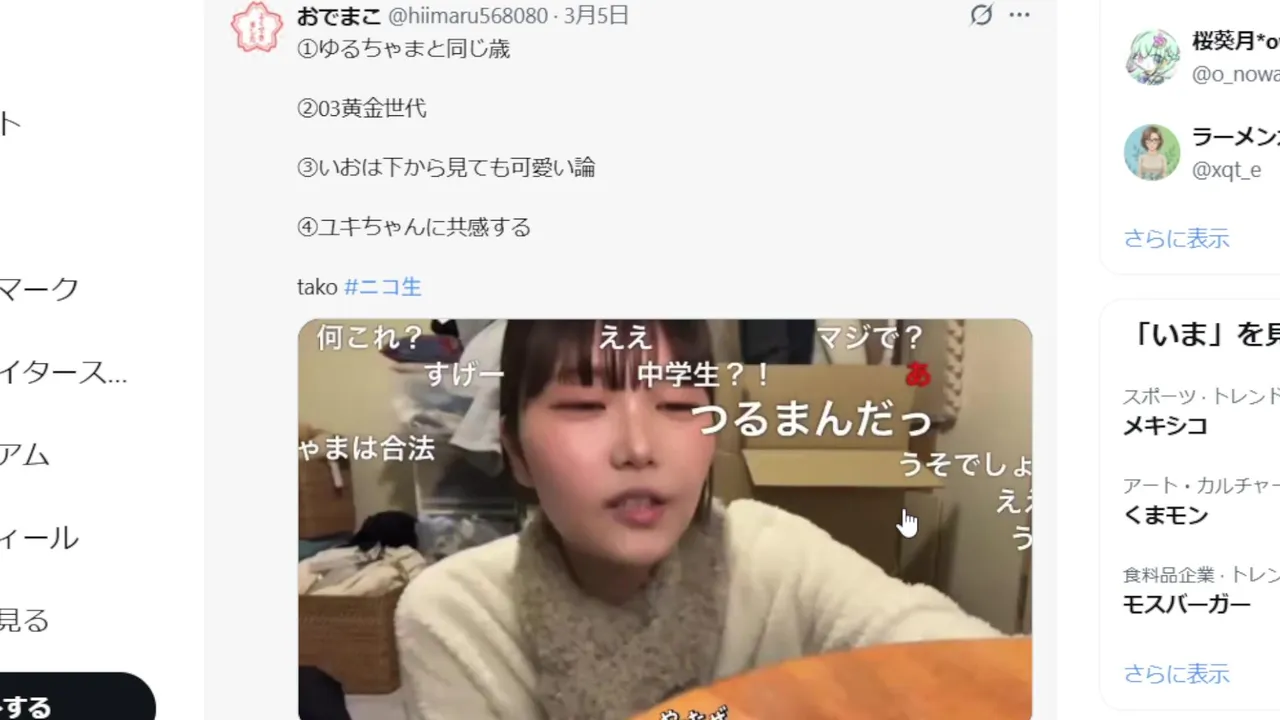Open the #ニコ生 hashtag link

click(x=382, y=287)
